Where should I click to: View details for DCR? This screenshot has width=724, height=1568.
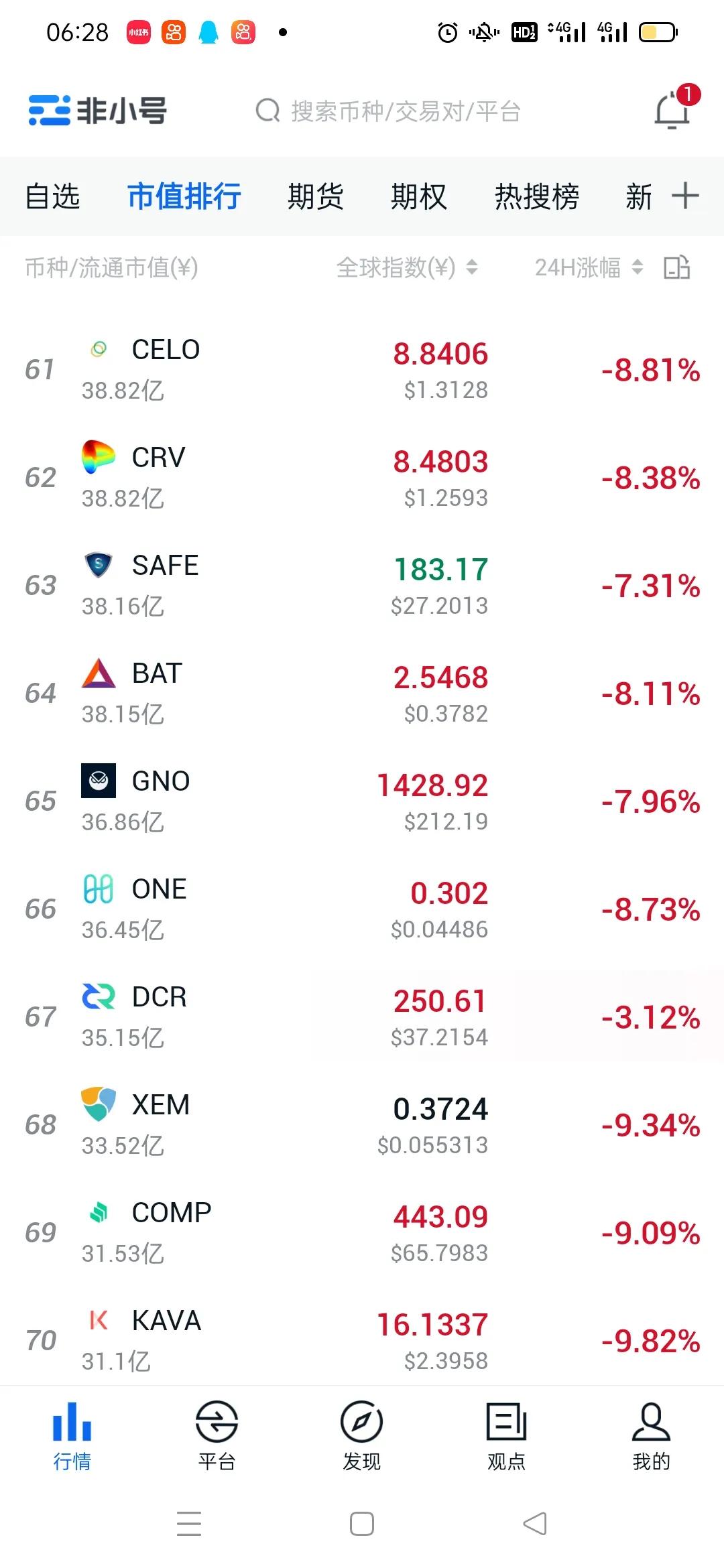pos(362,1017)
